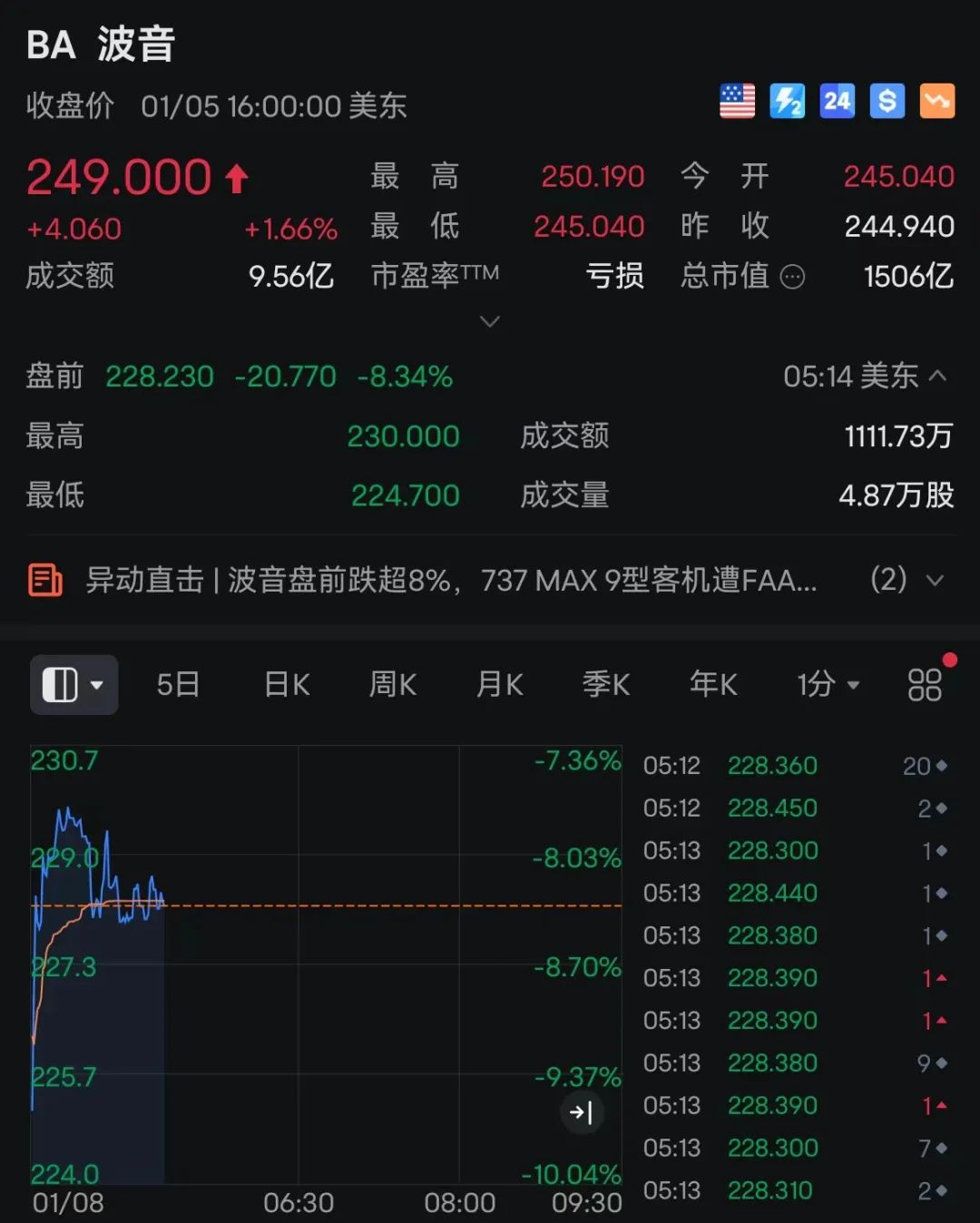Select the 日K chart tab
The width and height of the screenshot is (980, 1223).
287,684
